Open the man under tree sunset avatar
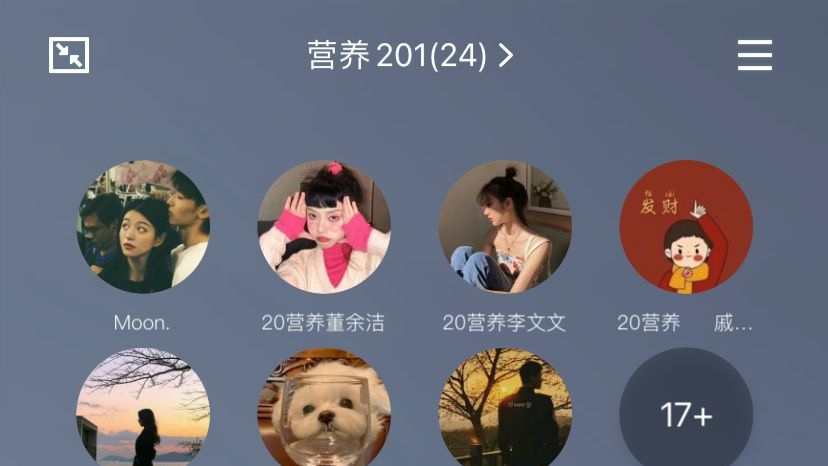The image size is (828, 466). pyautogui.click(x=505, y=410)
